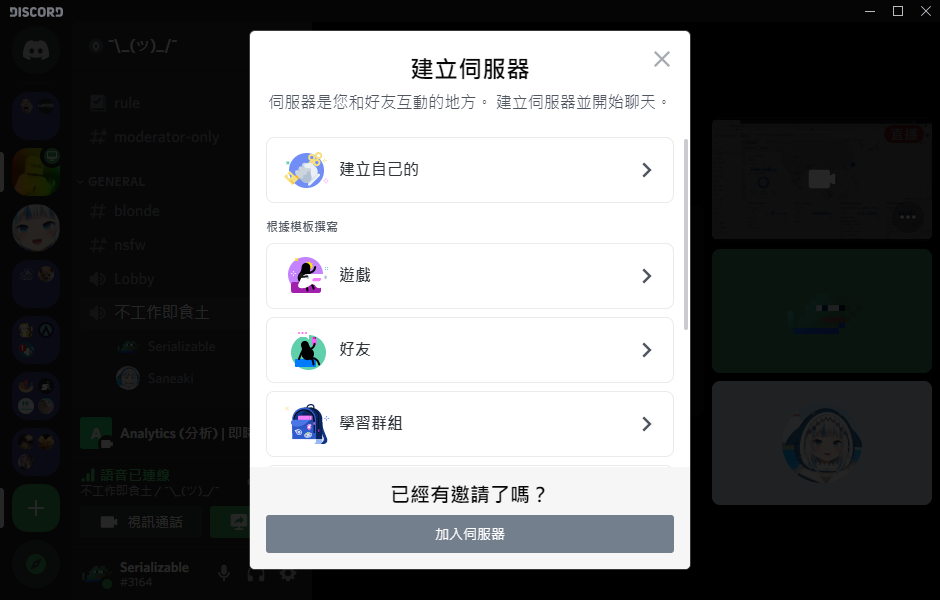The height and width of the screenshot is (600, 940).
Task: Maximize the Discord window
Action: point(898,11)
